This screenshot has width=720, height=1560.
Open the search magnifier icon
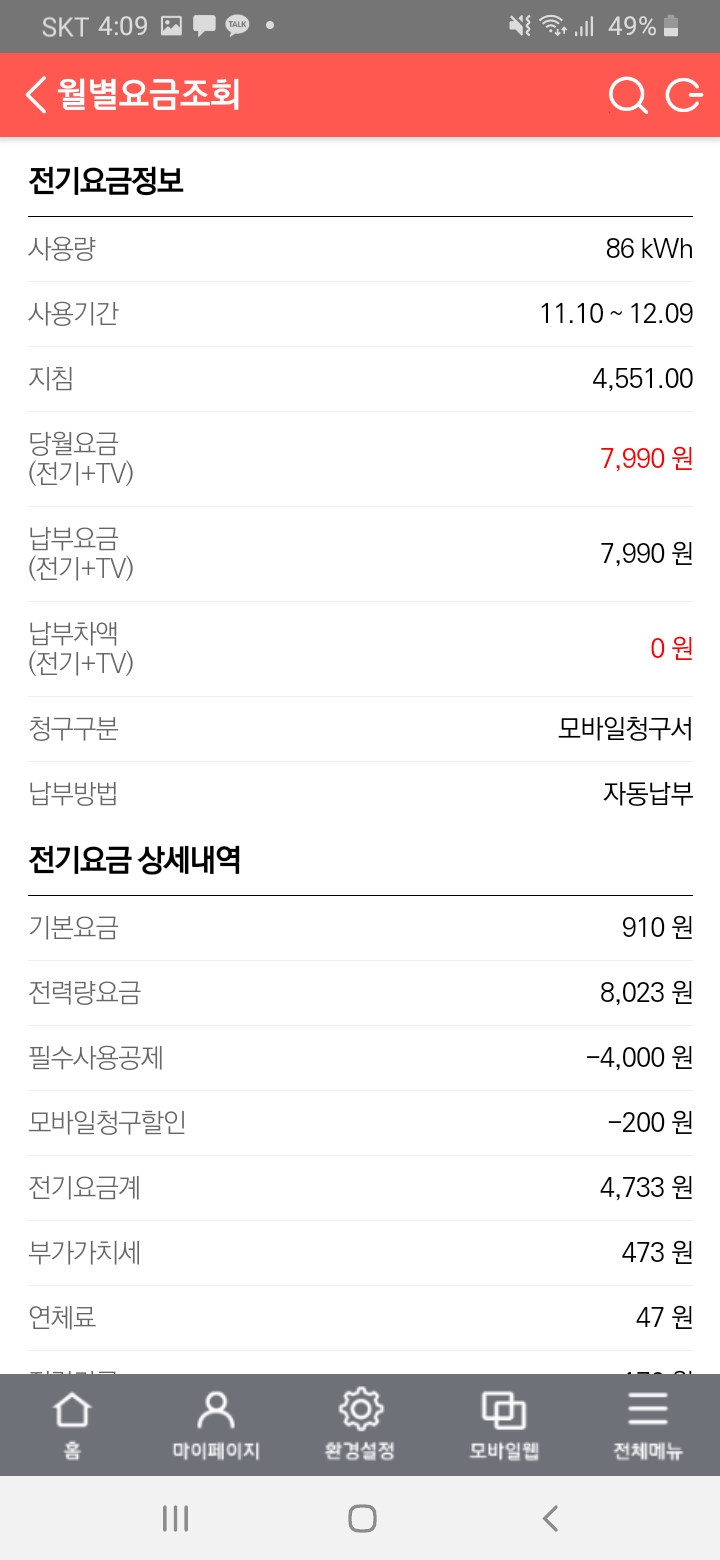pos(628,95)
